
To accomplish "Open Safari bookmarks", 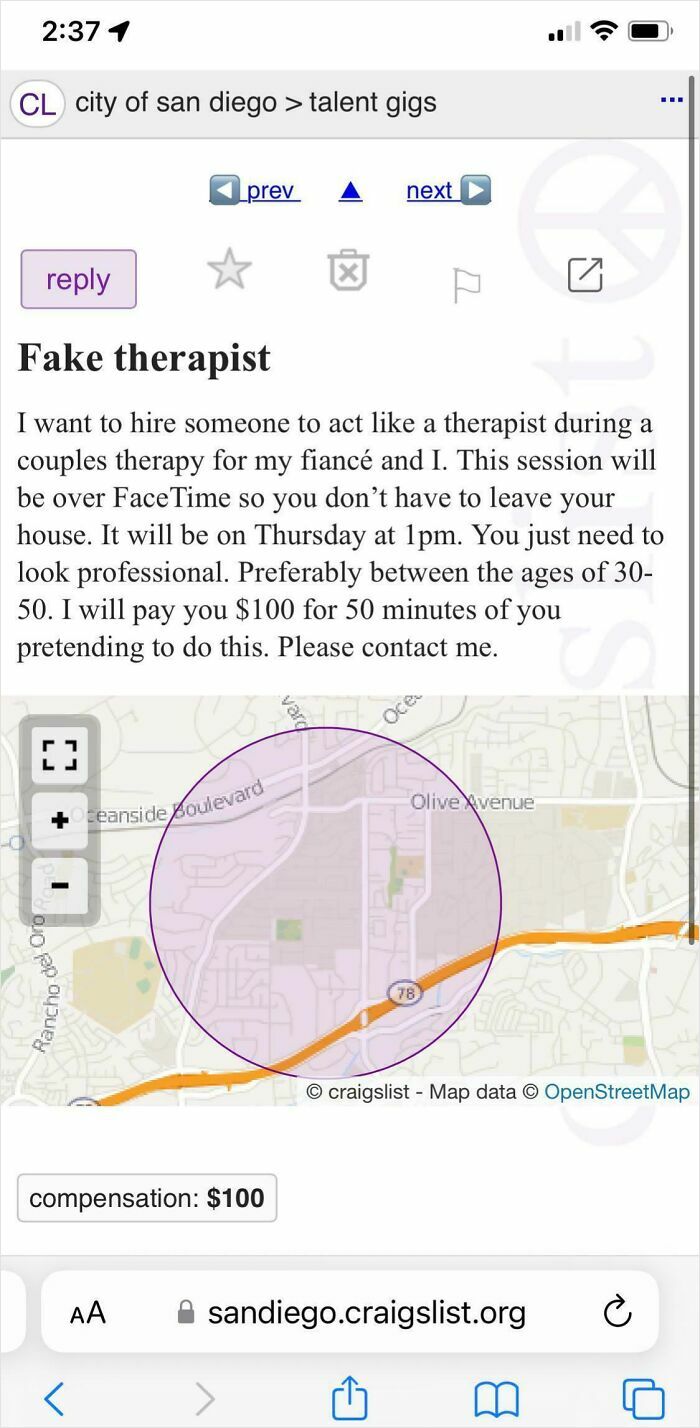I will [496, 1397].
